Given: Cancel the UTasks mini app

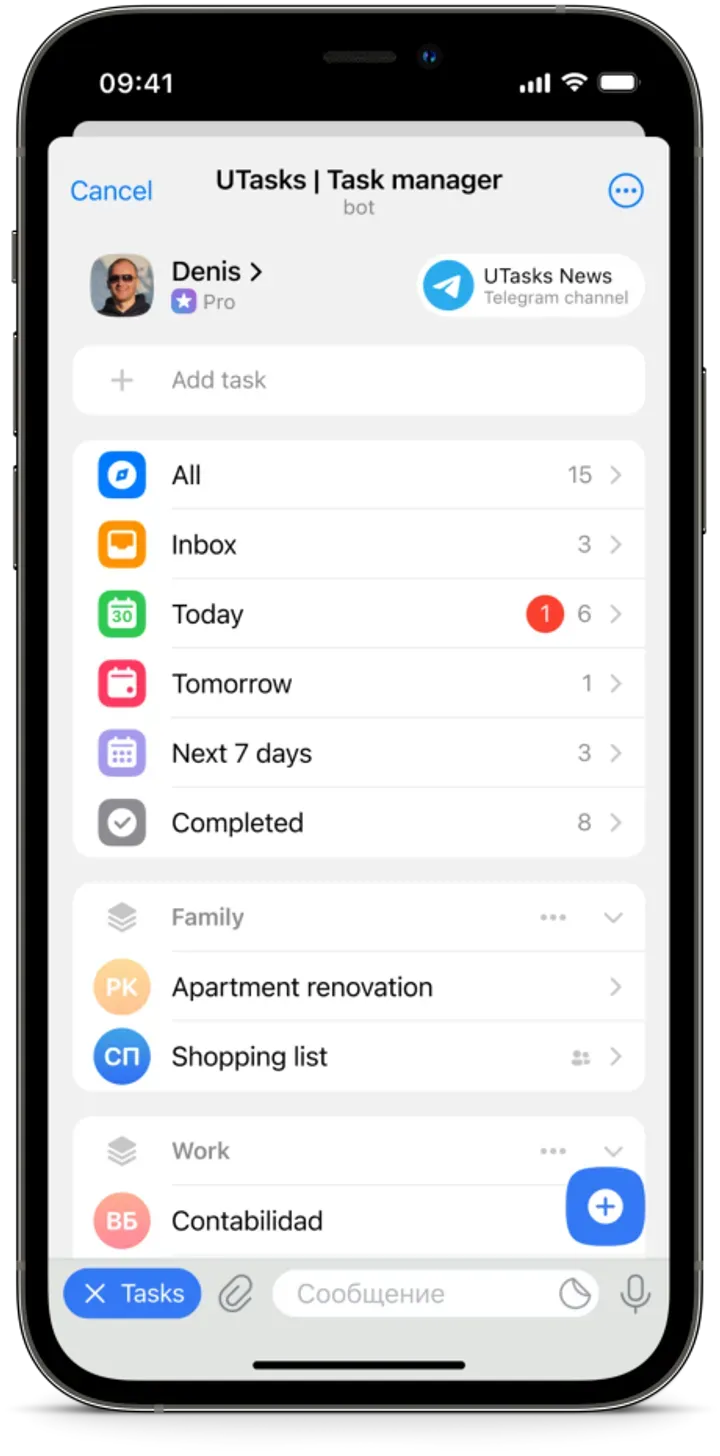Looking at the screenshot, I should [111, 191].
